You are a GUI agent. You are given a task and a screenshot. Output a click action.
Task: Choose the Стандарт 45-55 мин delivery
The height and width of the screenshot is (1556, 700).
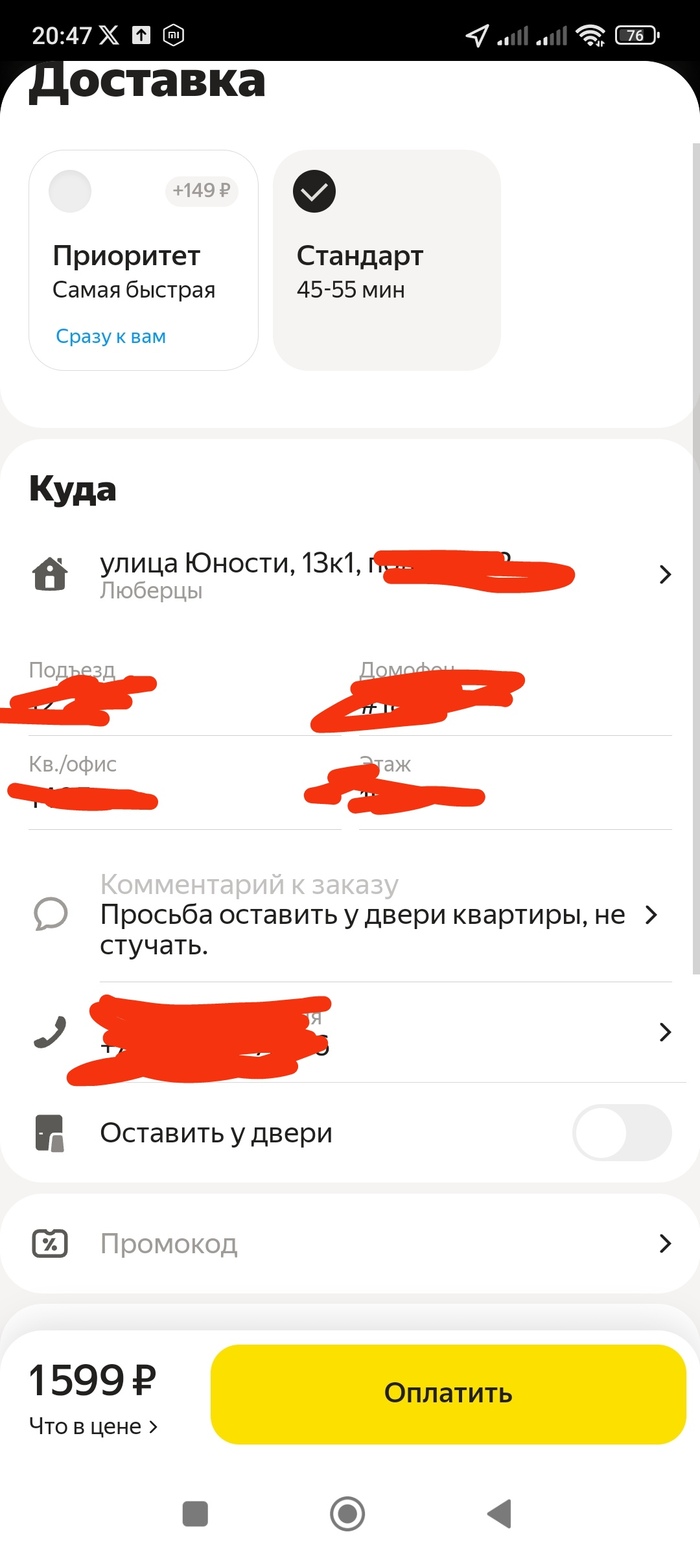tap(386, 260)
